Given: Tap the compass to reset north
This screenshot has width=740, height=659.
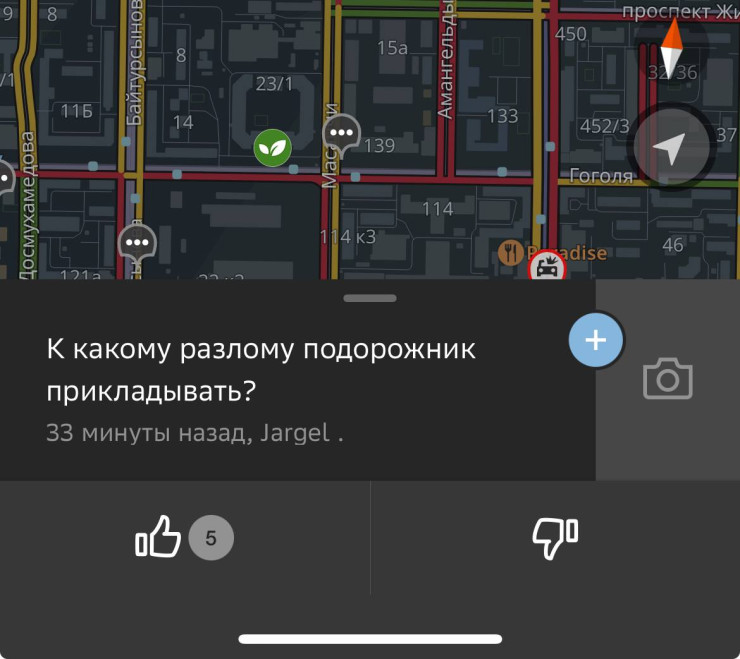Looking at the screenshot, I should click(671, 50).
